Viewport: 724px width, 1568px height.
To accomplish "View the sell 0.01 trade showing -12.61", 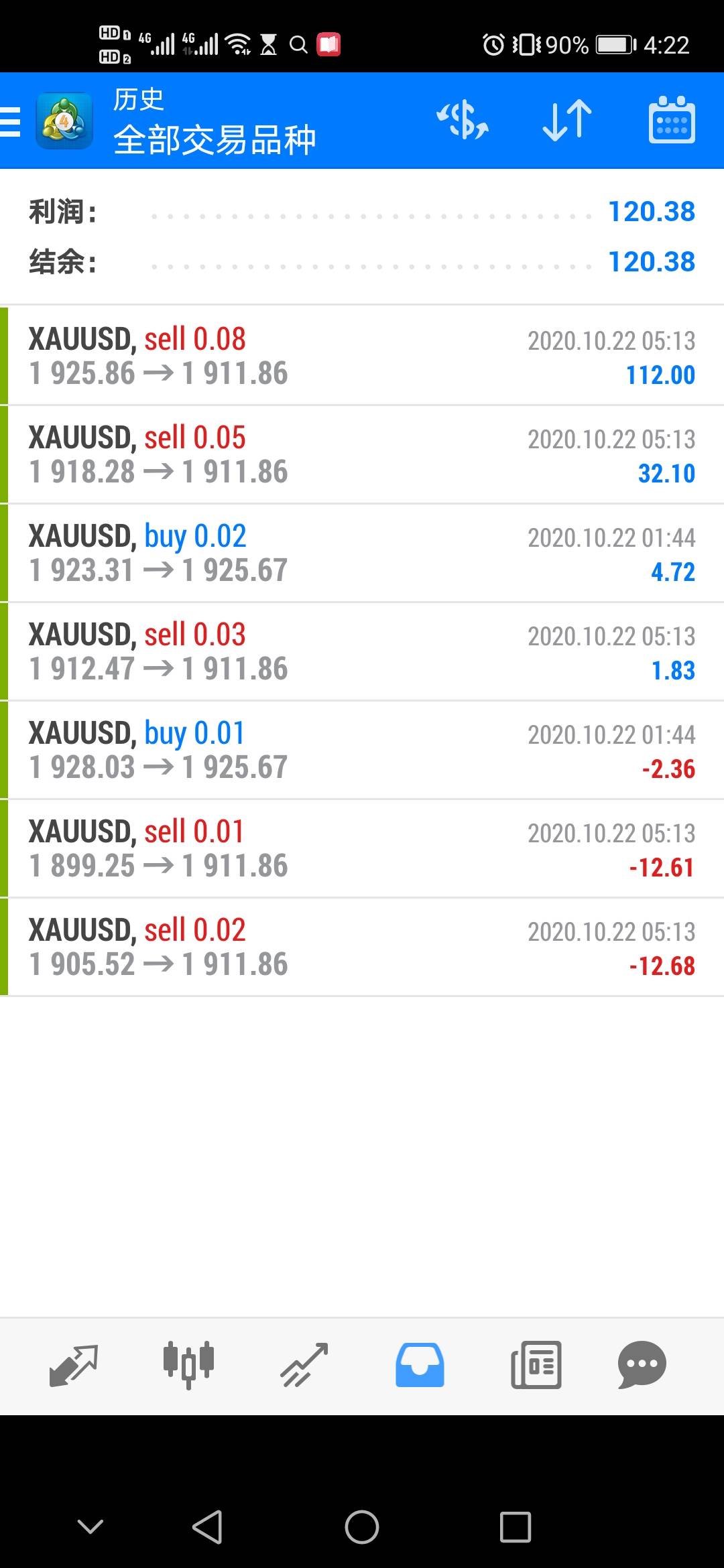I will coord(362,848).
